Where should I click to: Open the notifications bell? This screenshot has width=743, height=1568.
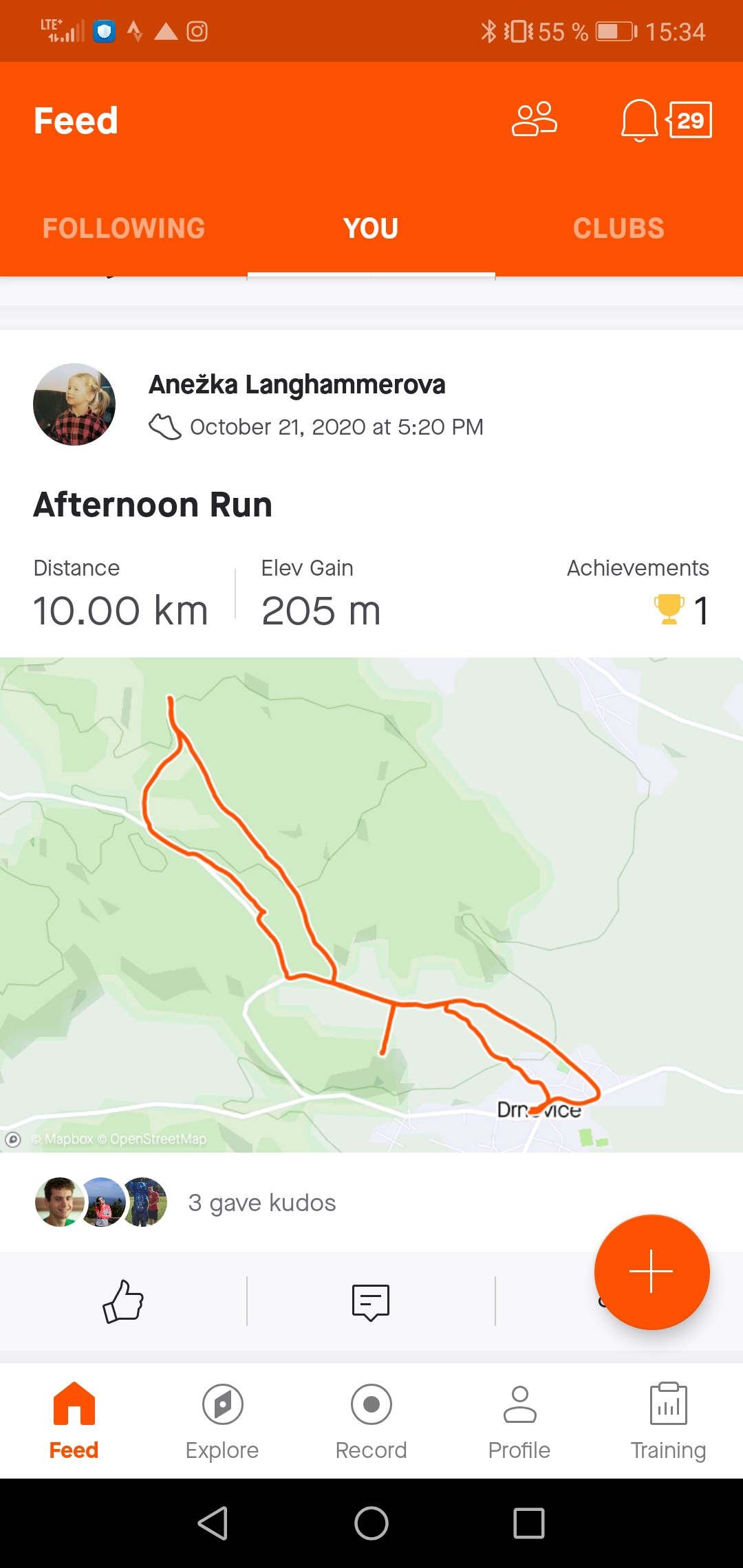pos(639,120)
